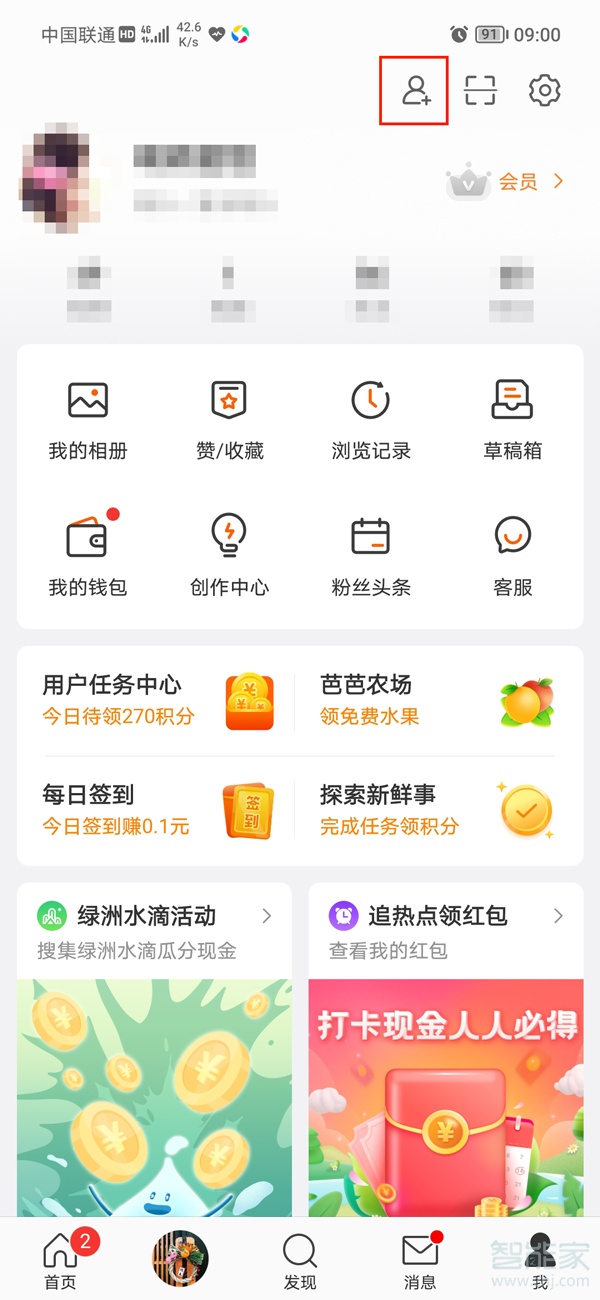Open 用户任务中心 task center

click(x=155, y=700)
